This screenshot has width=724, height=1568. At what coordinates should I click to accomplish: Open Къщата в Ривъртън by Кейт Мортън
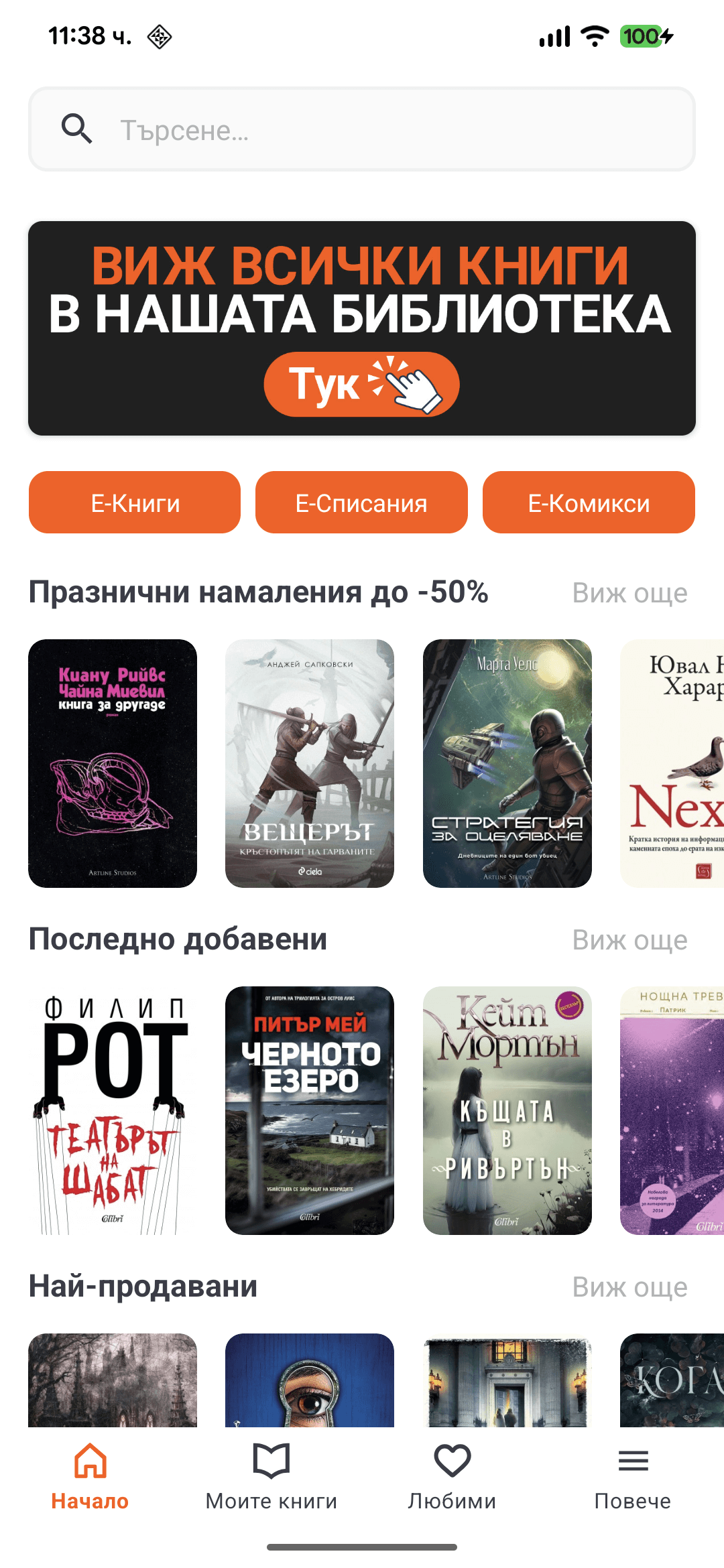click(507, 1110)
